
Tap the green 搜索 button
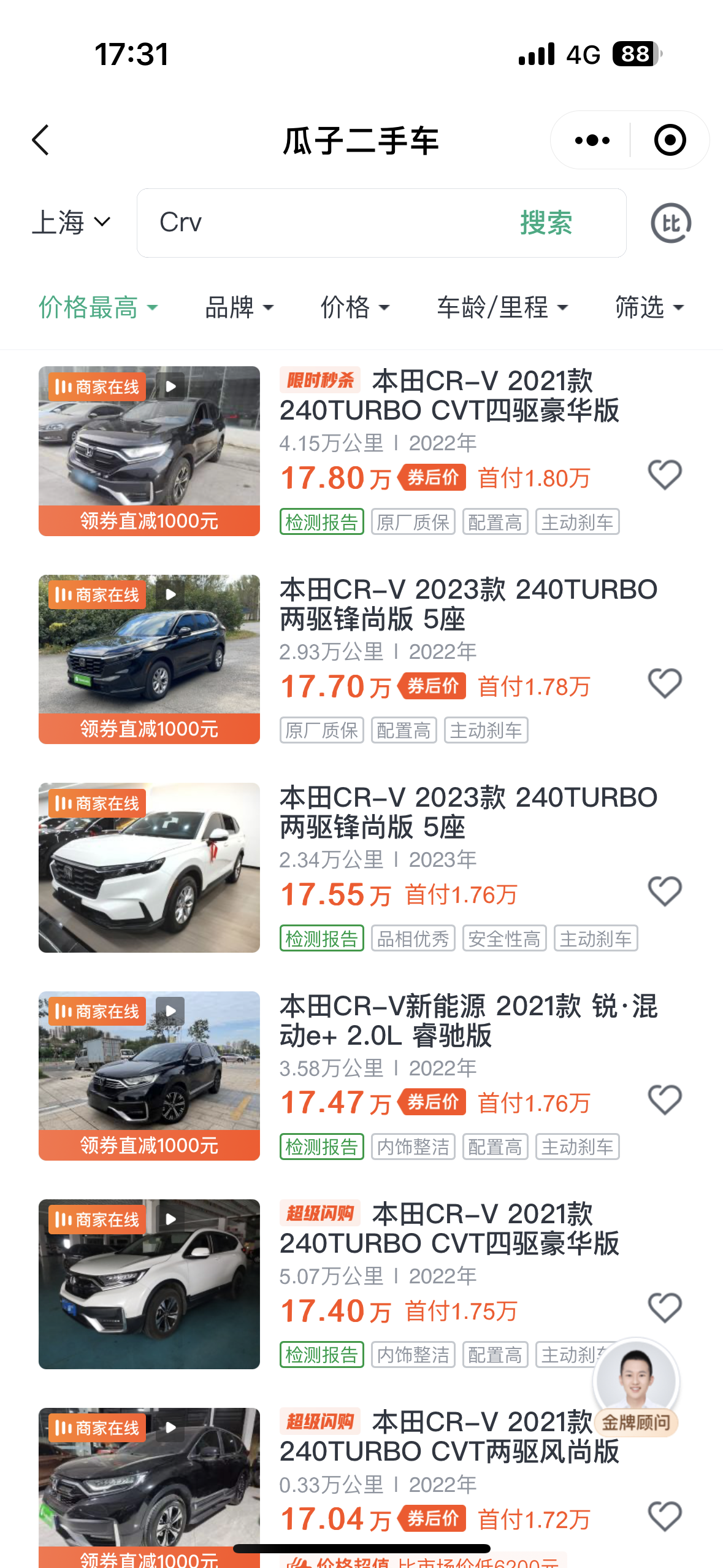pyautogui.click(x=546, y=223)
